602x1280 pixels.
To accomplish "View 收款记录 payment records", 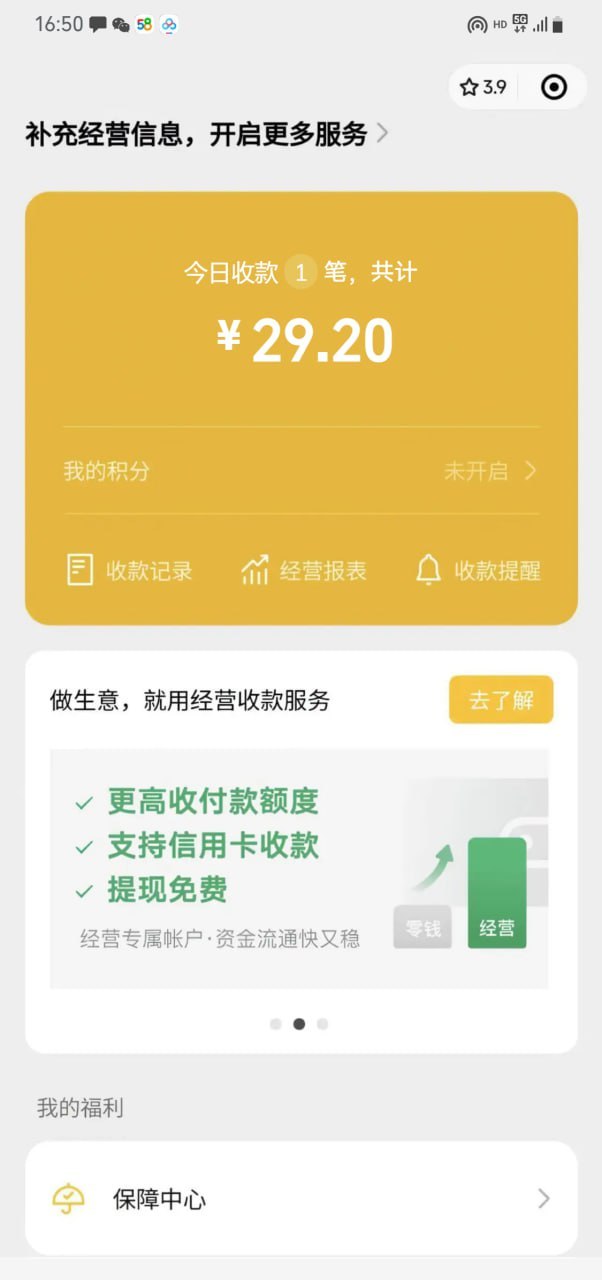I will coord(129,571).
